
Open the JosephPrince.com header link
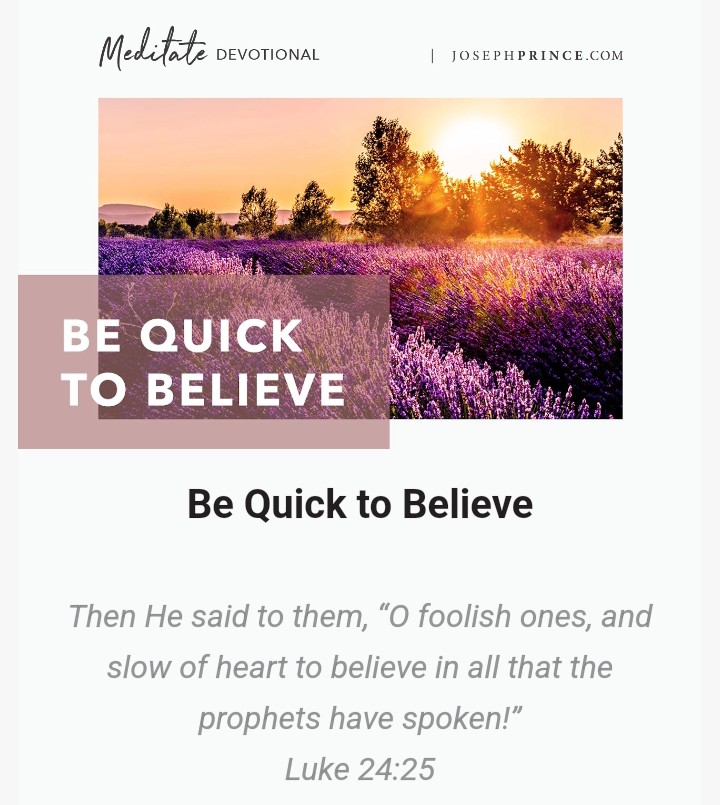tap(537, 56)
